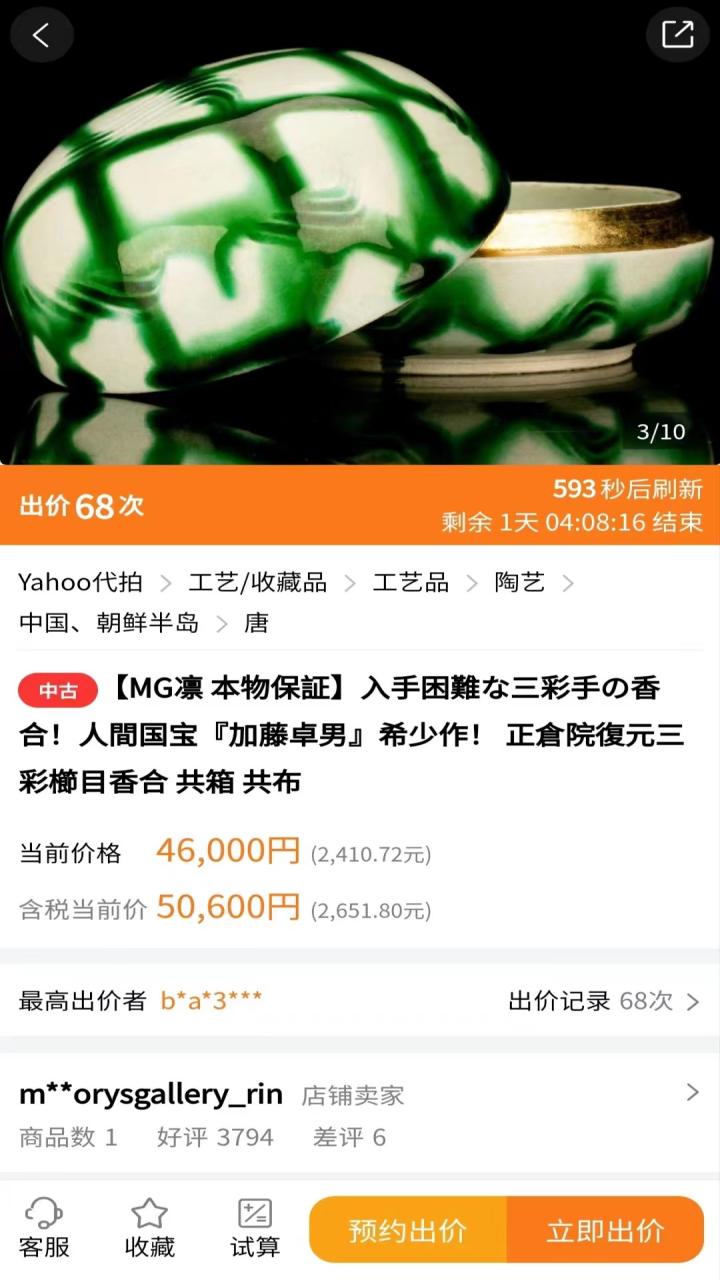
Task: Open the 陶艺 category breadcrumb
Action: pyautogui.click(x=520, y=583)
